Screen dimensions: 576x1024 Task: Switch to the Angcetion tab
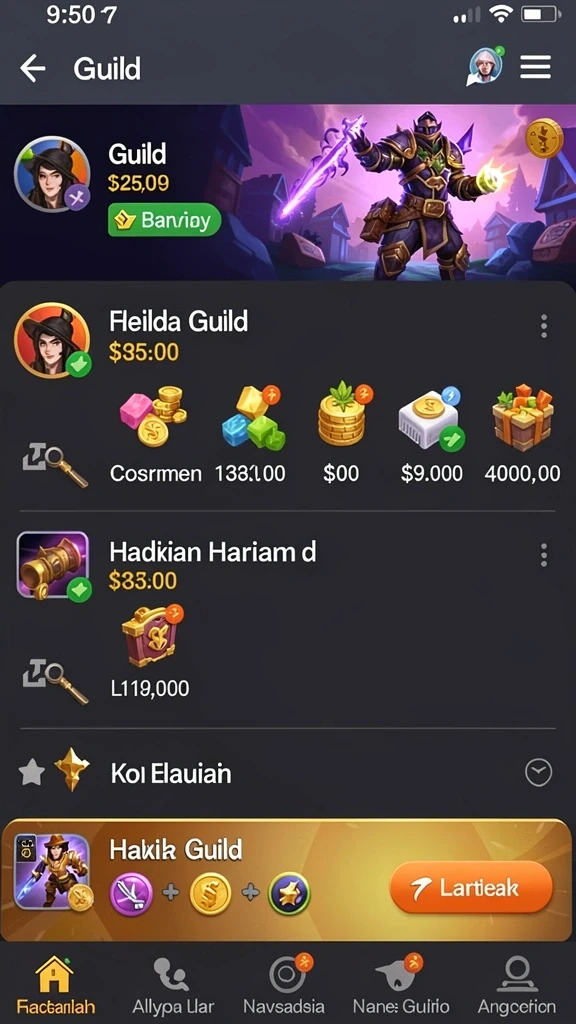tap(517, 985)
